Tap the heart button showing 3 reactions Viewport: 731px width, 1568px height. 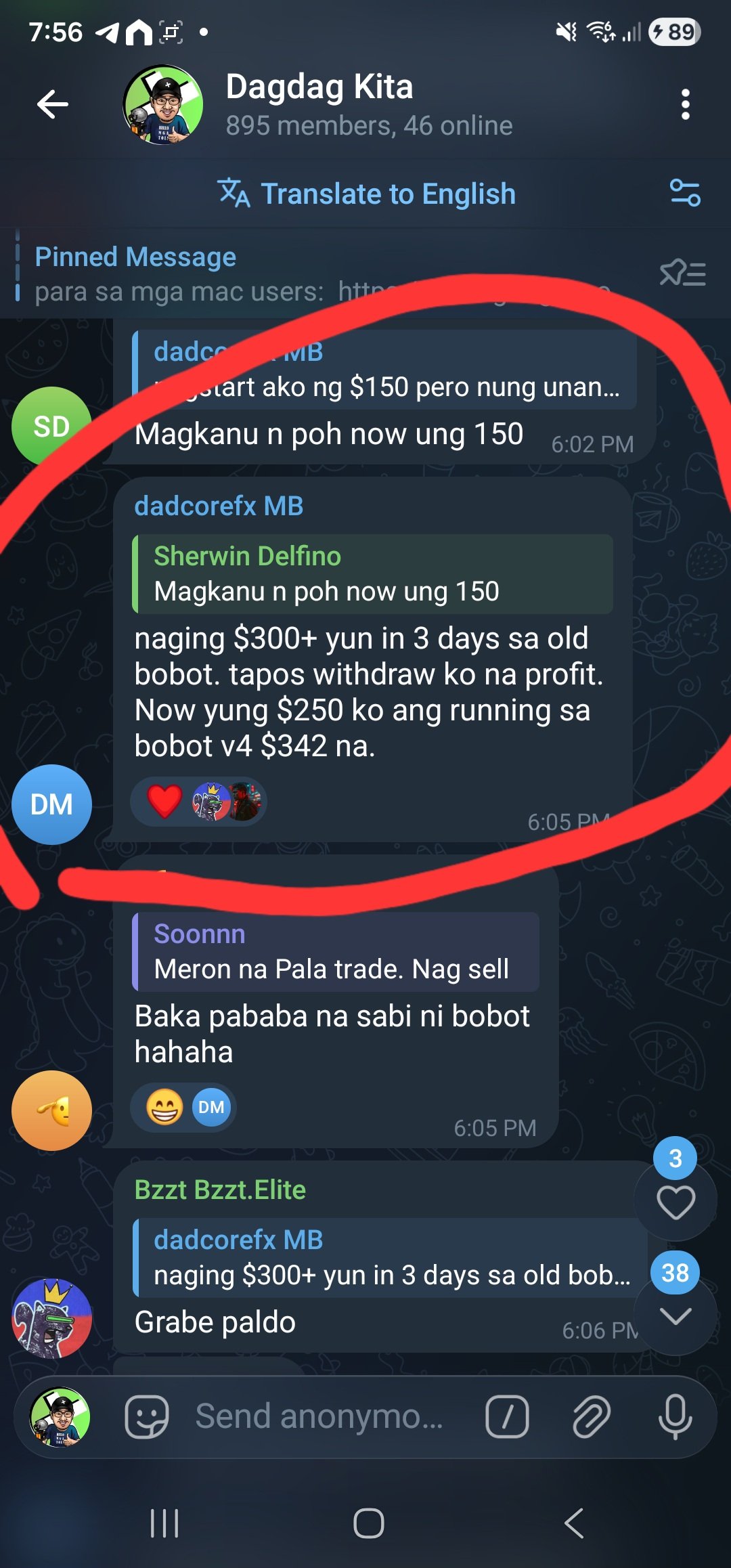tap(675, 1200)
